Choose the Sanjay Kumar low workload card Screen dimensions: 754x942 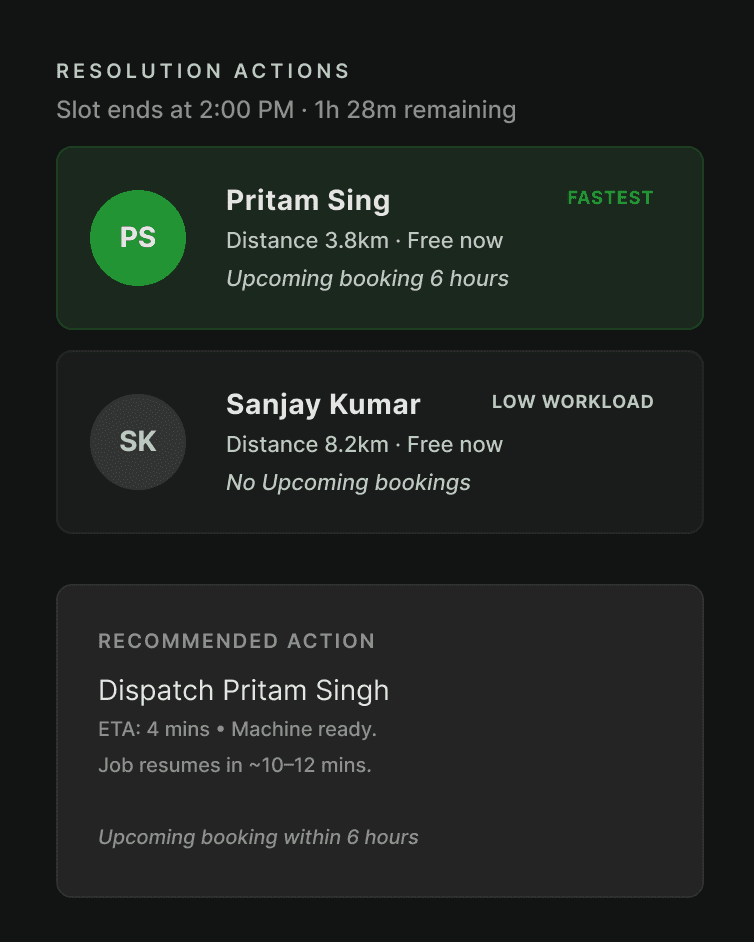(380, 442)
